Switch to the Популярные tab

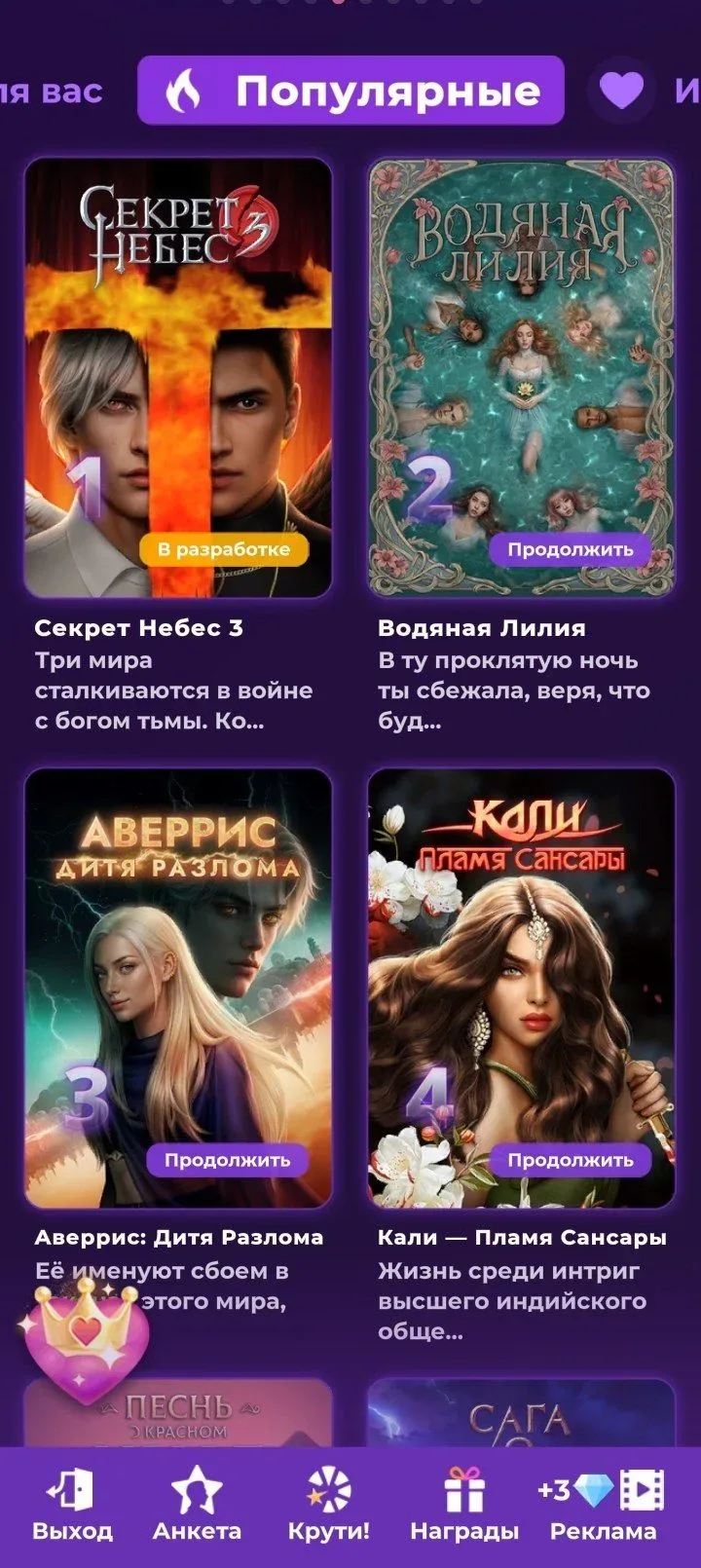click(x=350, y=91)
